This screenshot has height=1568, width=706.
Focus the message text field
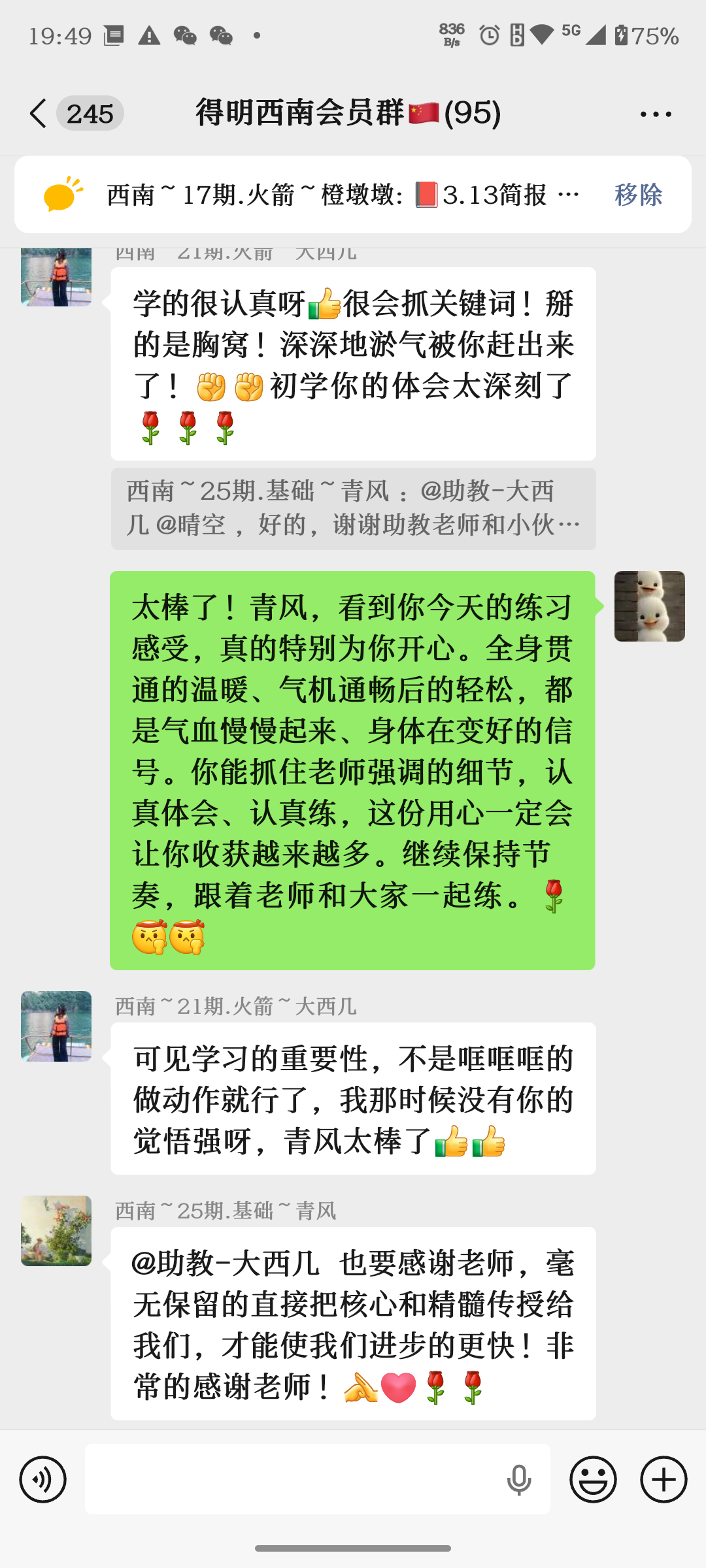coord(294,1479)
